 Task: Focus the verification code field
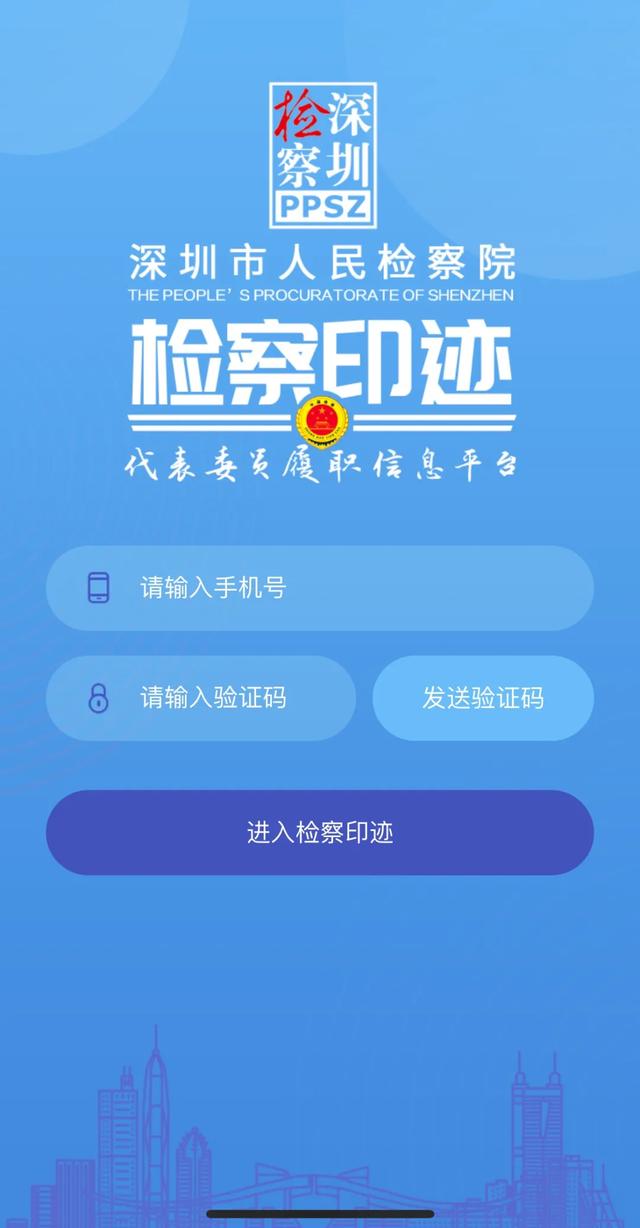coord(201,698)
